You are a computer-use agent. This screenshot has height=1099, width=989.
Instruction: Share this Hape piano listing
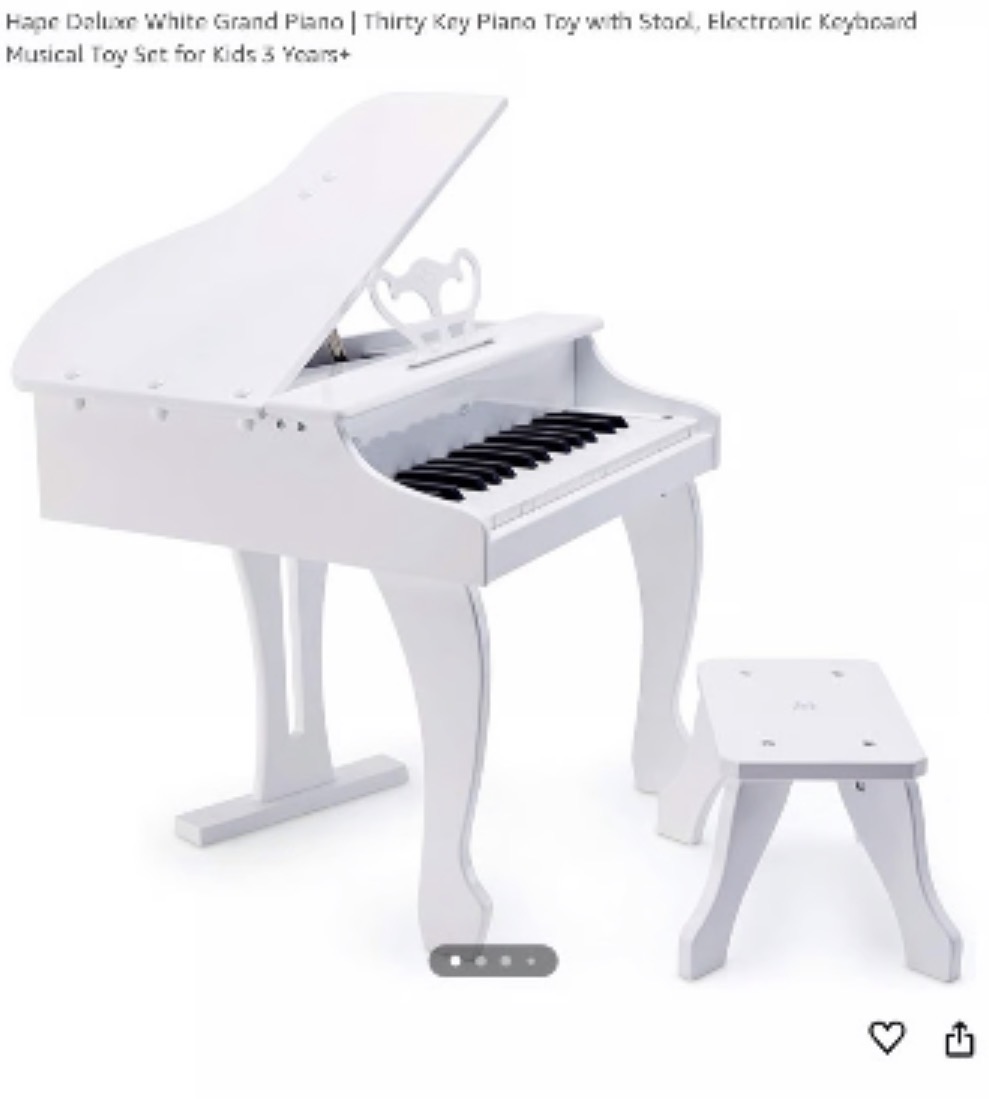959,1038
